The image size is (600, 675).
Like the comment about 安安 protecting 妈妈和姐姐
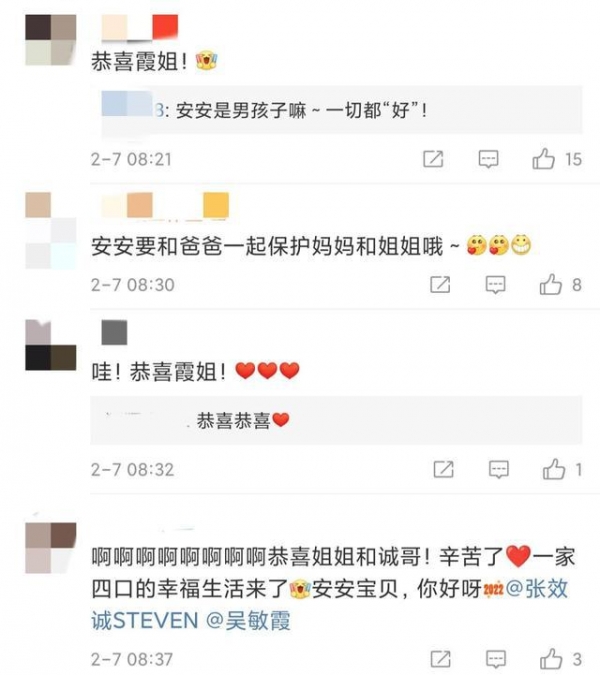[x=551, y=285]
